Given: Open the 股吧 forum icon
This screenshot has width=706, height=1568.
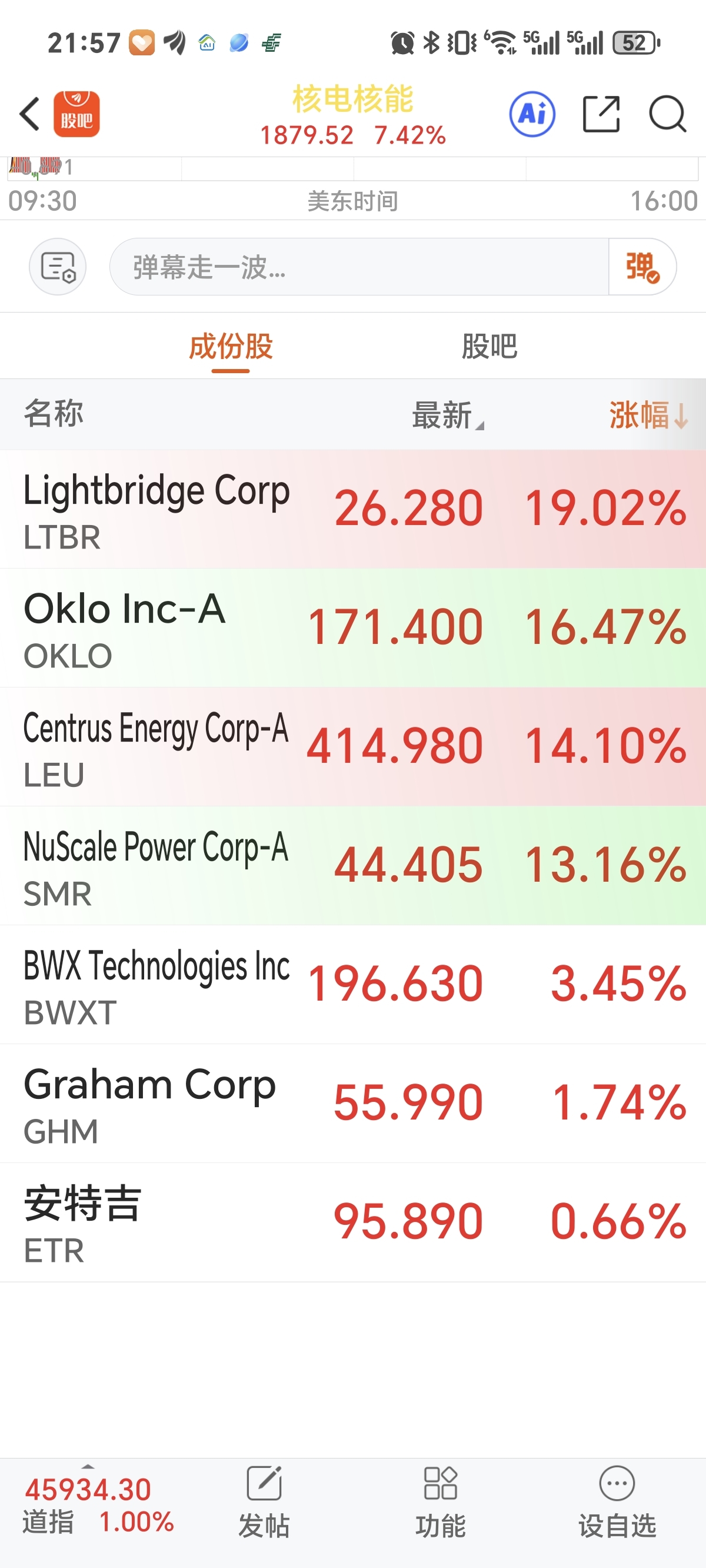Looking at the screenshot, I should pos(76,114).
